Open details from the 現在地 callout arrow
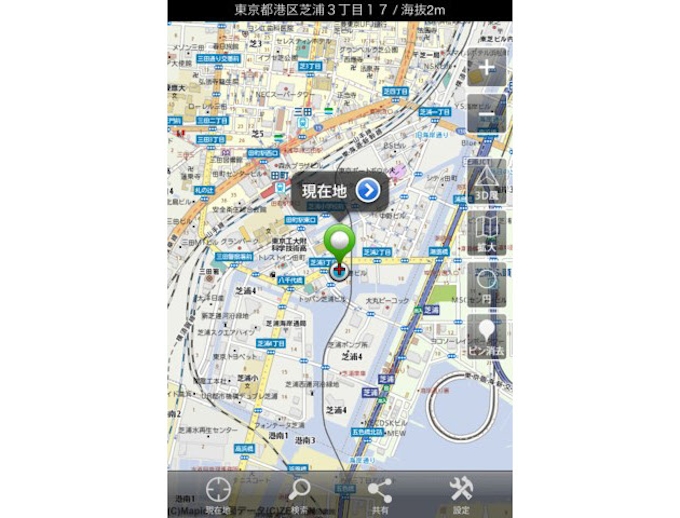 point(369,190)
